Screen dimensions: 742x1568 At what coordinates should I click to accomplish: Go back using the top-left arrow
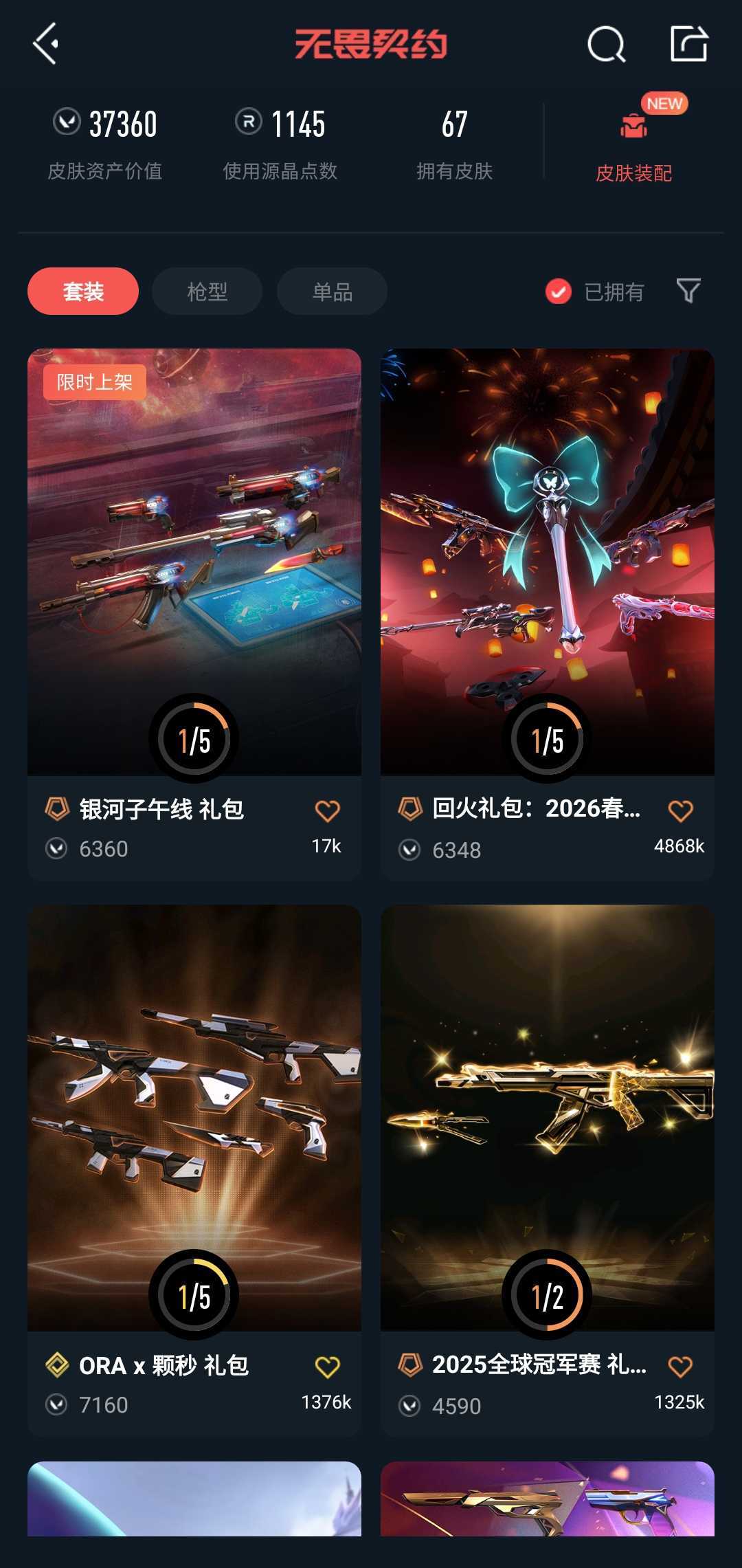(45, 44)
